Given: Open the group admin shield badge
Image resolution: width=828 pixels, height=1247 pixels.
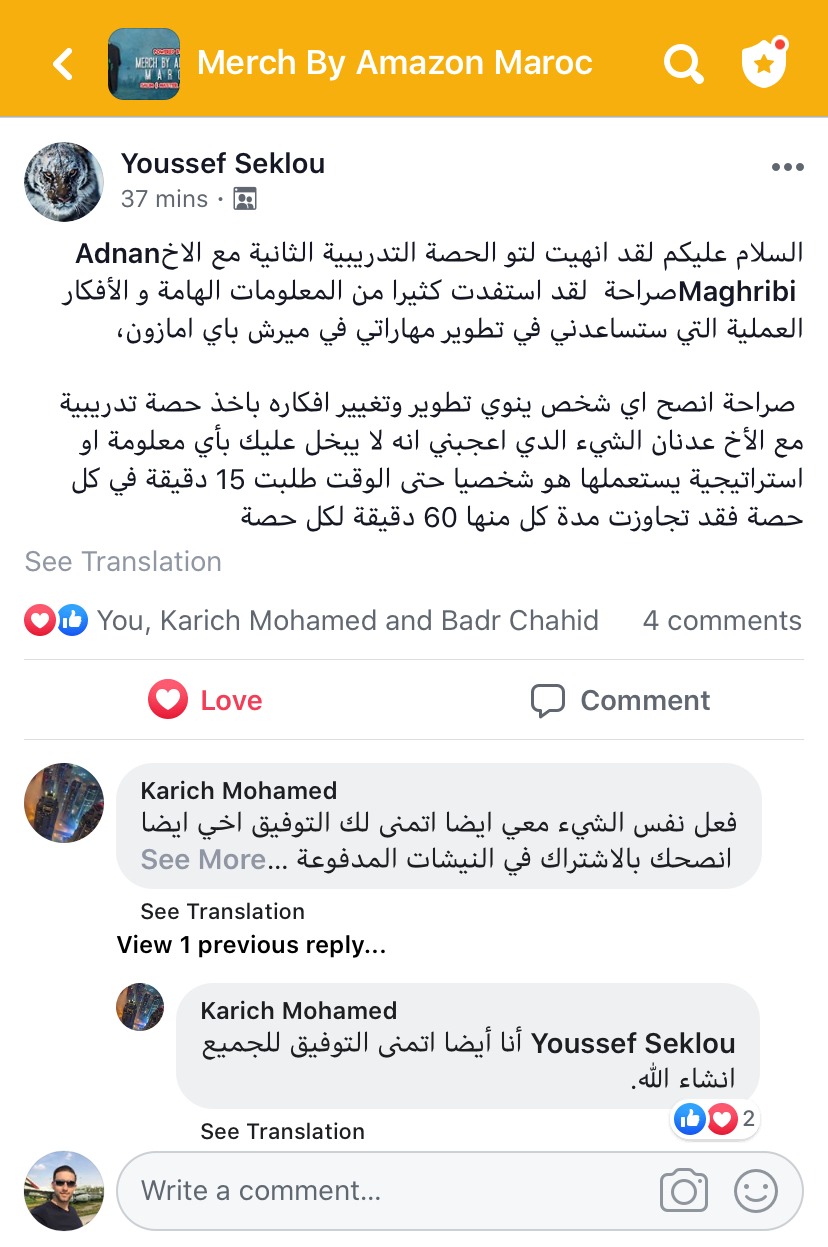Looking at the screenshot, I should [764, 63].
